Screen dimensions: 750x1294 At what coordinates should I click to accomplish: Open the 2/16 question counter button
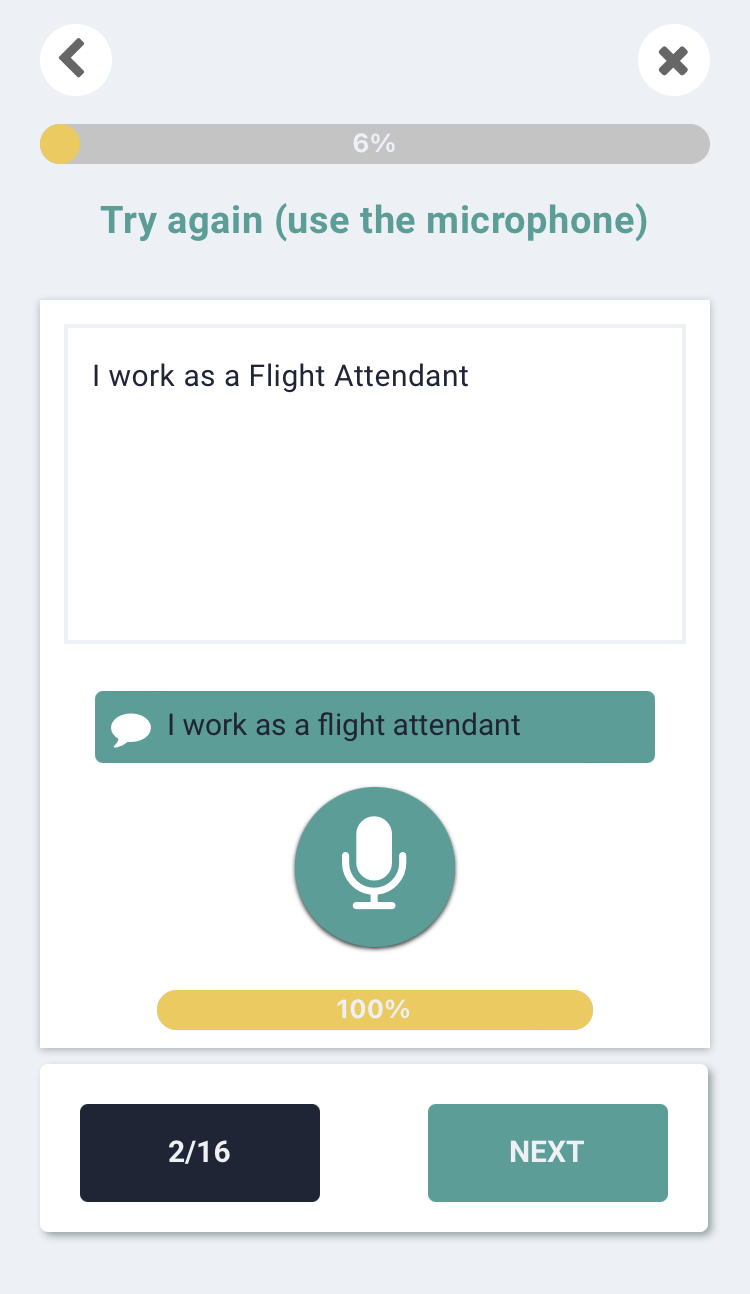[200, 1152]
